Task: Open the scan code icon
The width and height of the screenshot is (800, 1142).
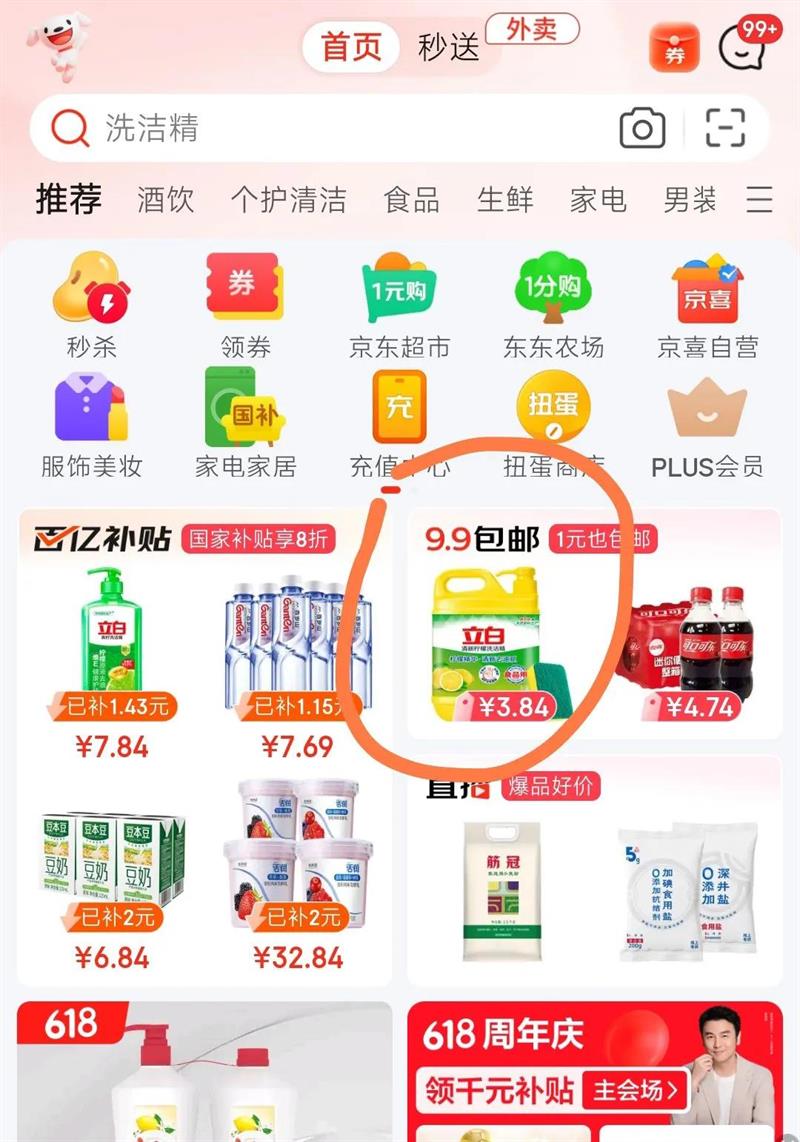Action: [725, 128]
